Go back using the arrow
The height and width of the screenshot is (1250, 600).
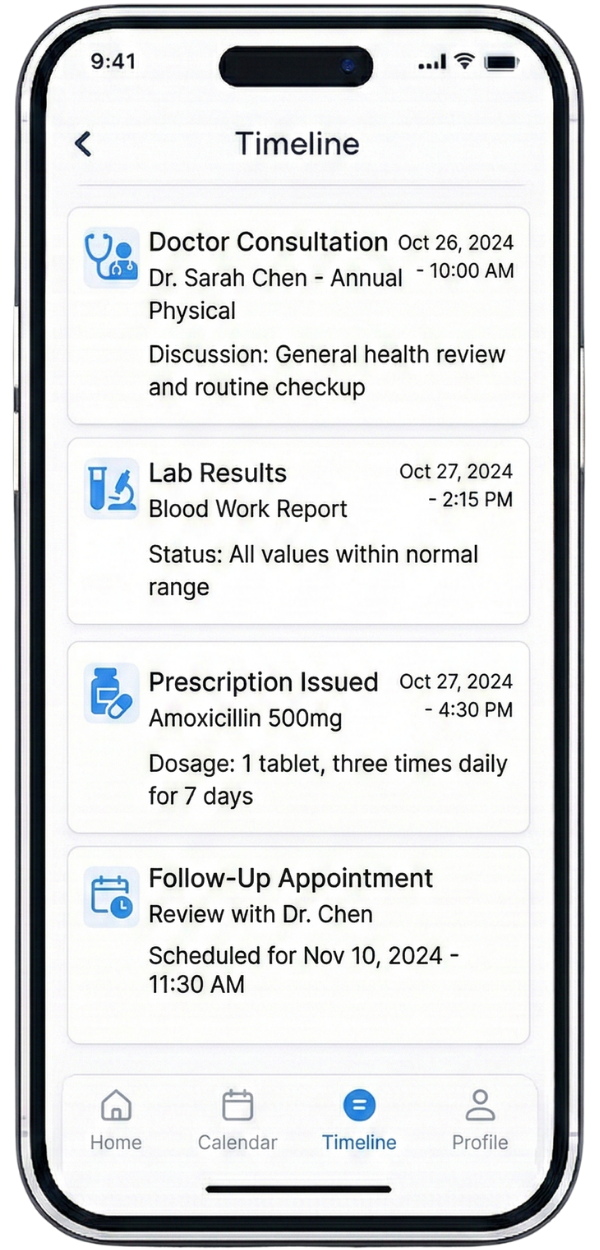[83, 144]
